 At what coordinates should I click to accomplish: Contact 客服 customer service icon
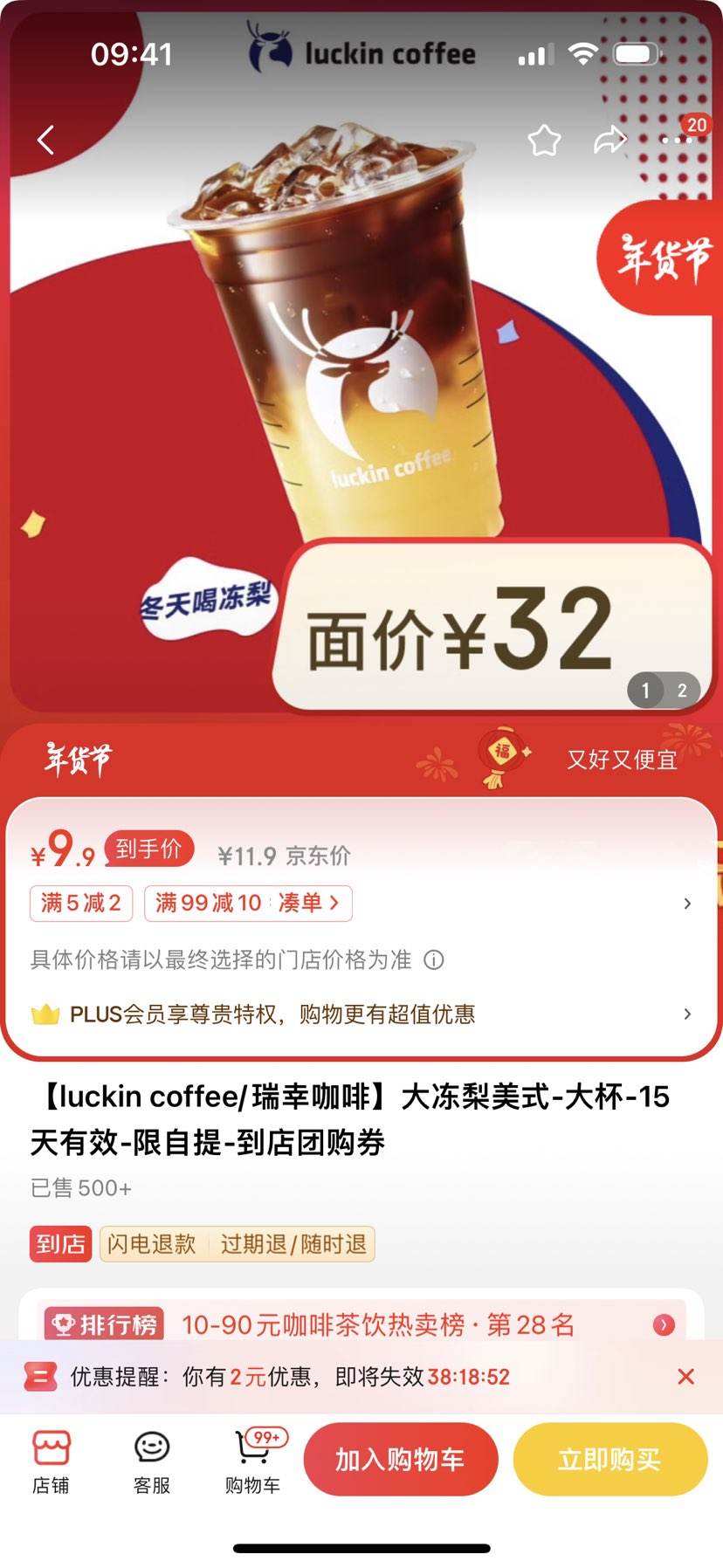click(153, 1456)
